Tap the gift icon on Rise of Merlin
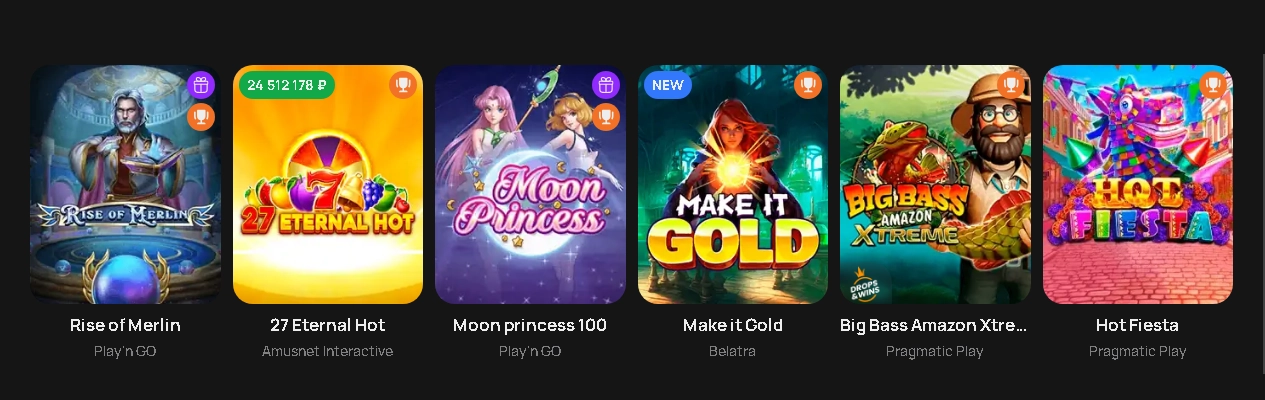 [201, 85]
